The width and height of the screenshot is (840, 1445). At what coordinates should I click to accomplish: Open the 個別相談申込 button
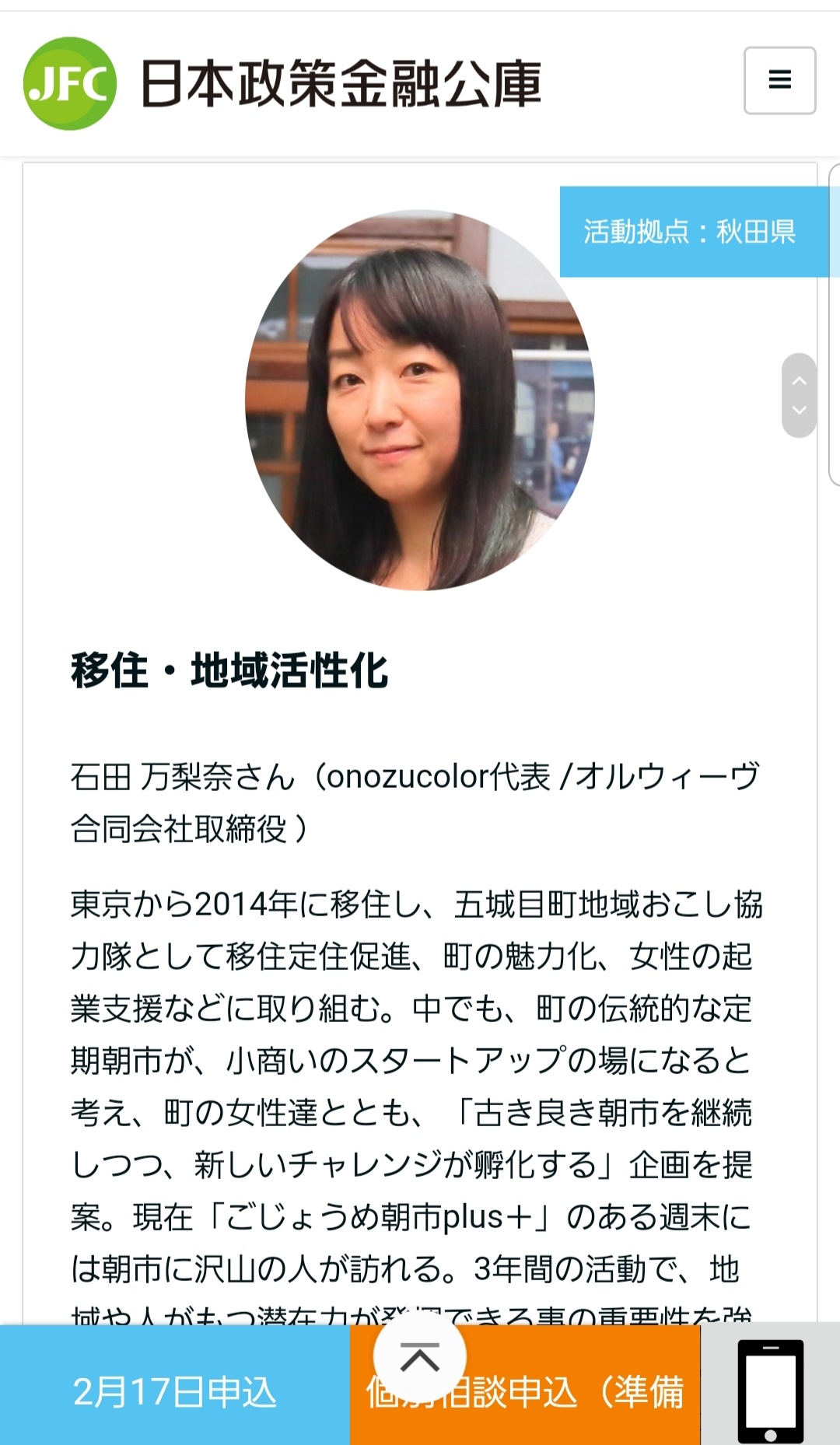point(525,1385)
